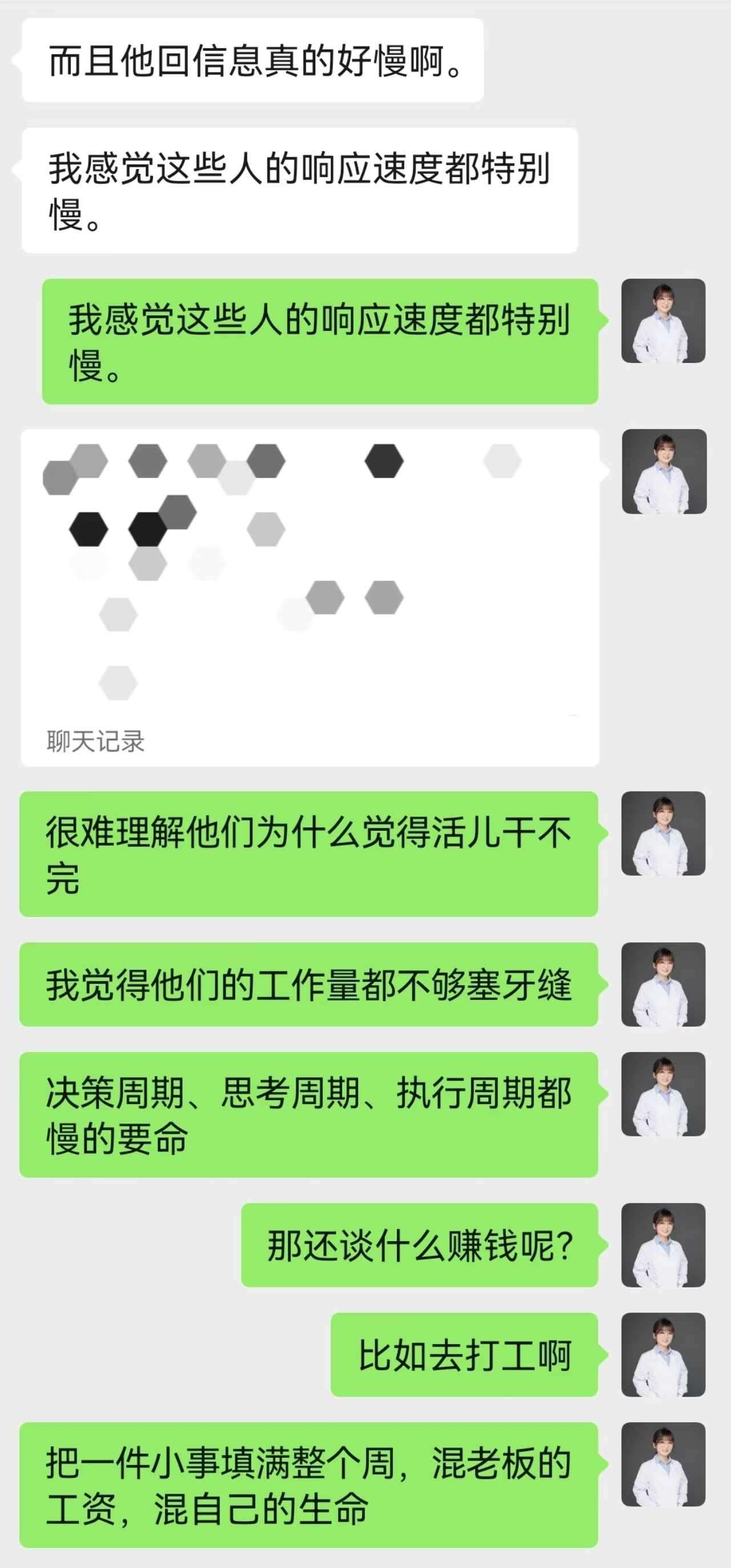Open the forwarded 聊天记录 card
This screenshot has height=1568, width=731.
point(310,597)
